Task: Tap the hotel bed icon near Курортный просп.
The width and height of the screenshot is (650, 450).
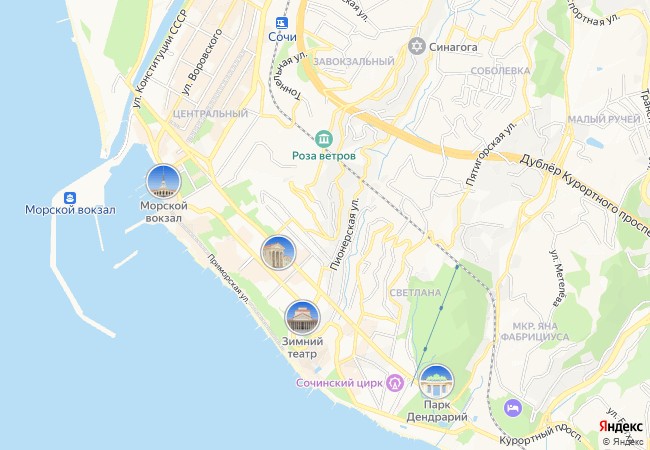Action: pos(513,409)
